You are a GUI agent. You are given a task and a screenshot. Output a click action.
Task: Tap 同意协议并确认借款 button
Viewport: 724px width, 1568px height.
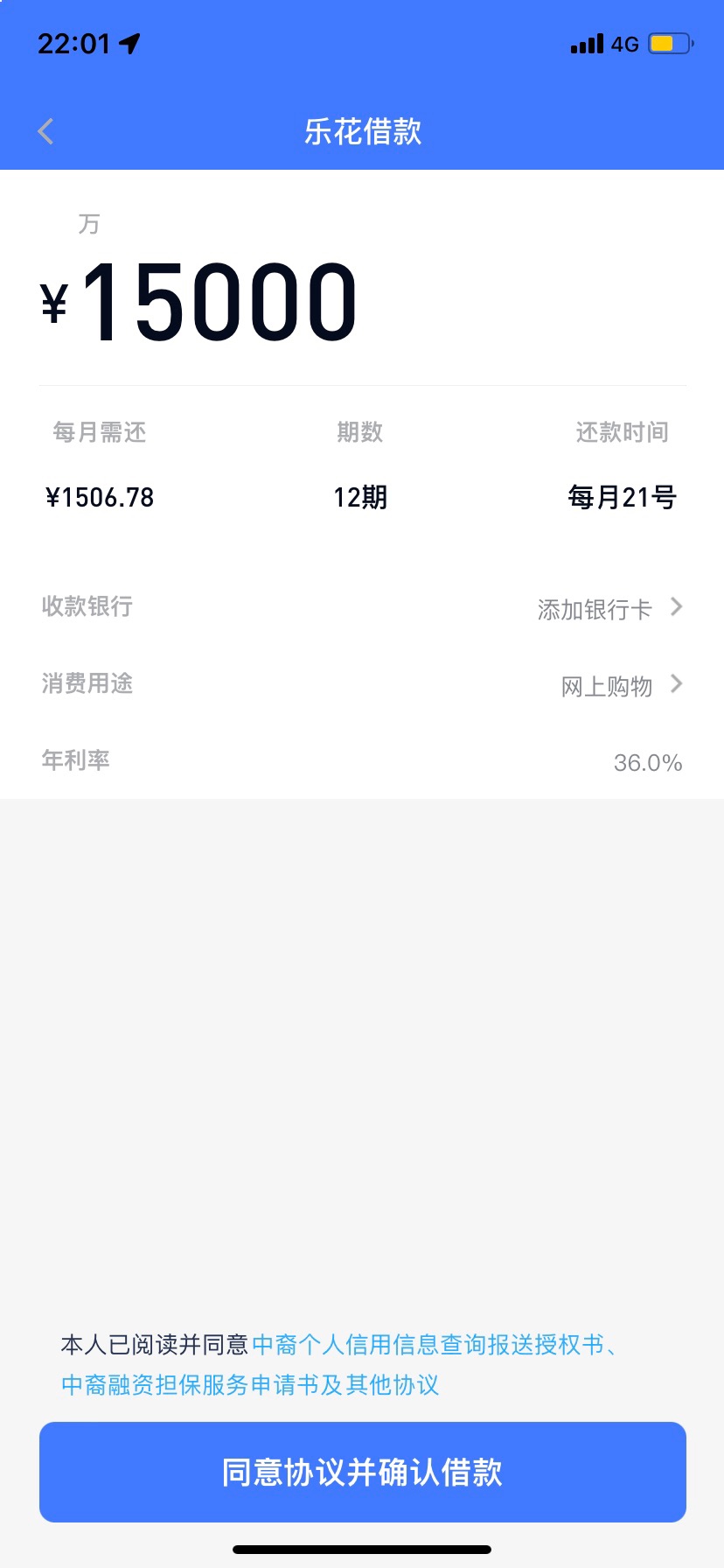(x=362, y=1472)
